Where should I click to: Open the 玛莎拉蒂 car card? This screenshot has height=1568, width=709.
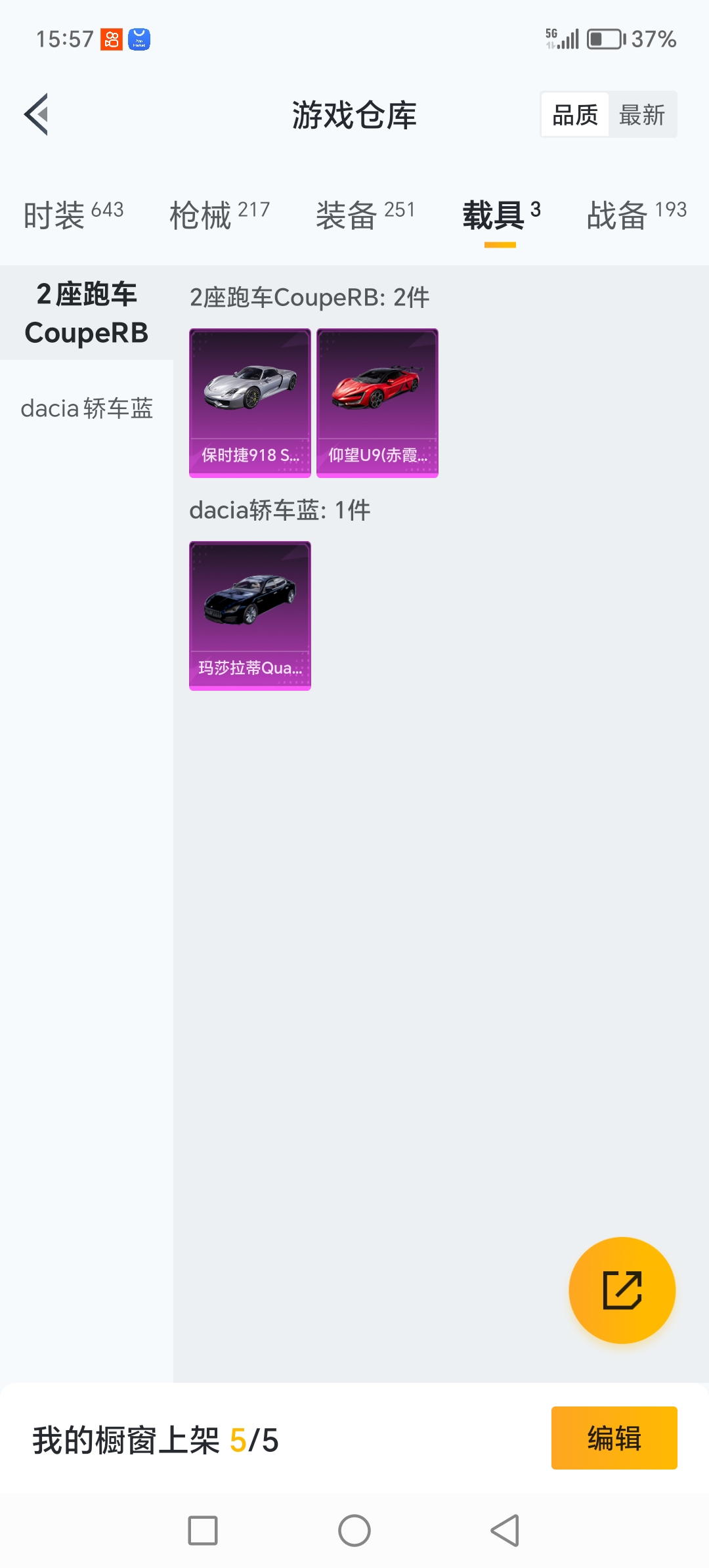(249, 615)
